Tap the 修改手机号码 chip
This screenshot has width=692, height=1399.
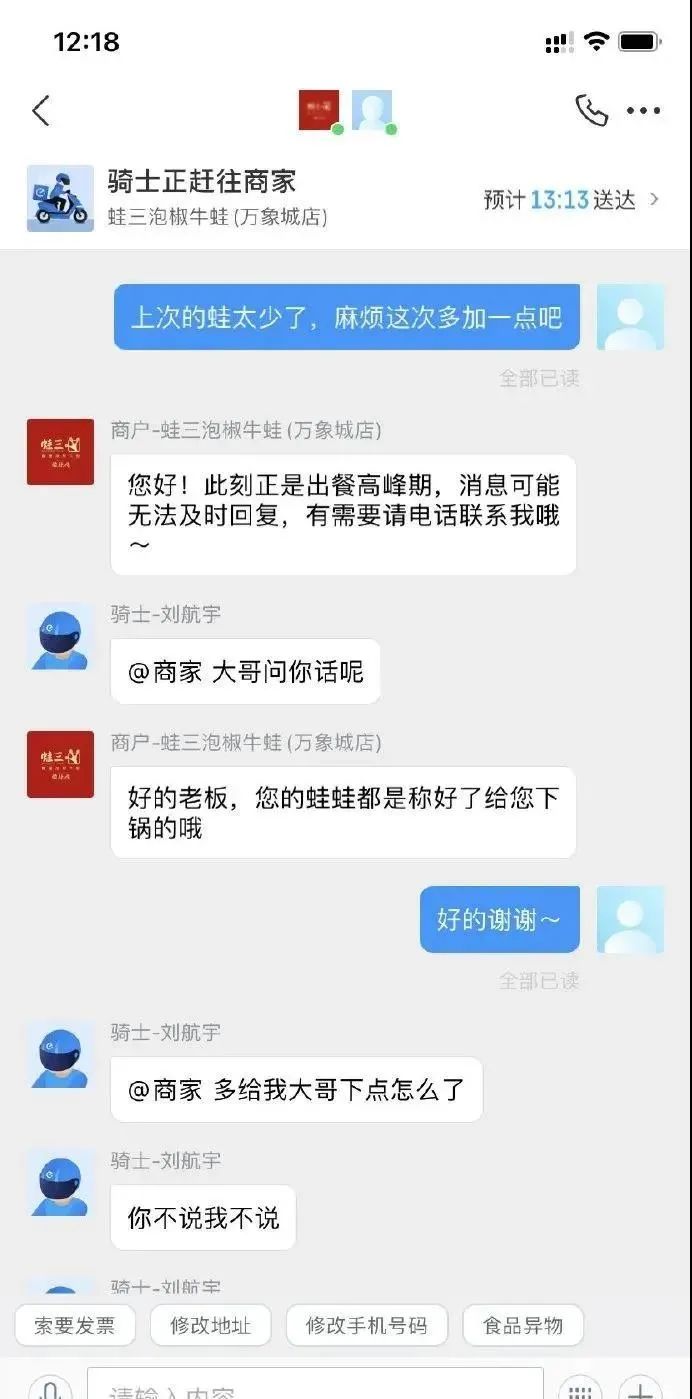click(366, 1326)
